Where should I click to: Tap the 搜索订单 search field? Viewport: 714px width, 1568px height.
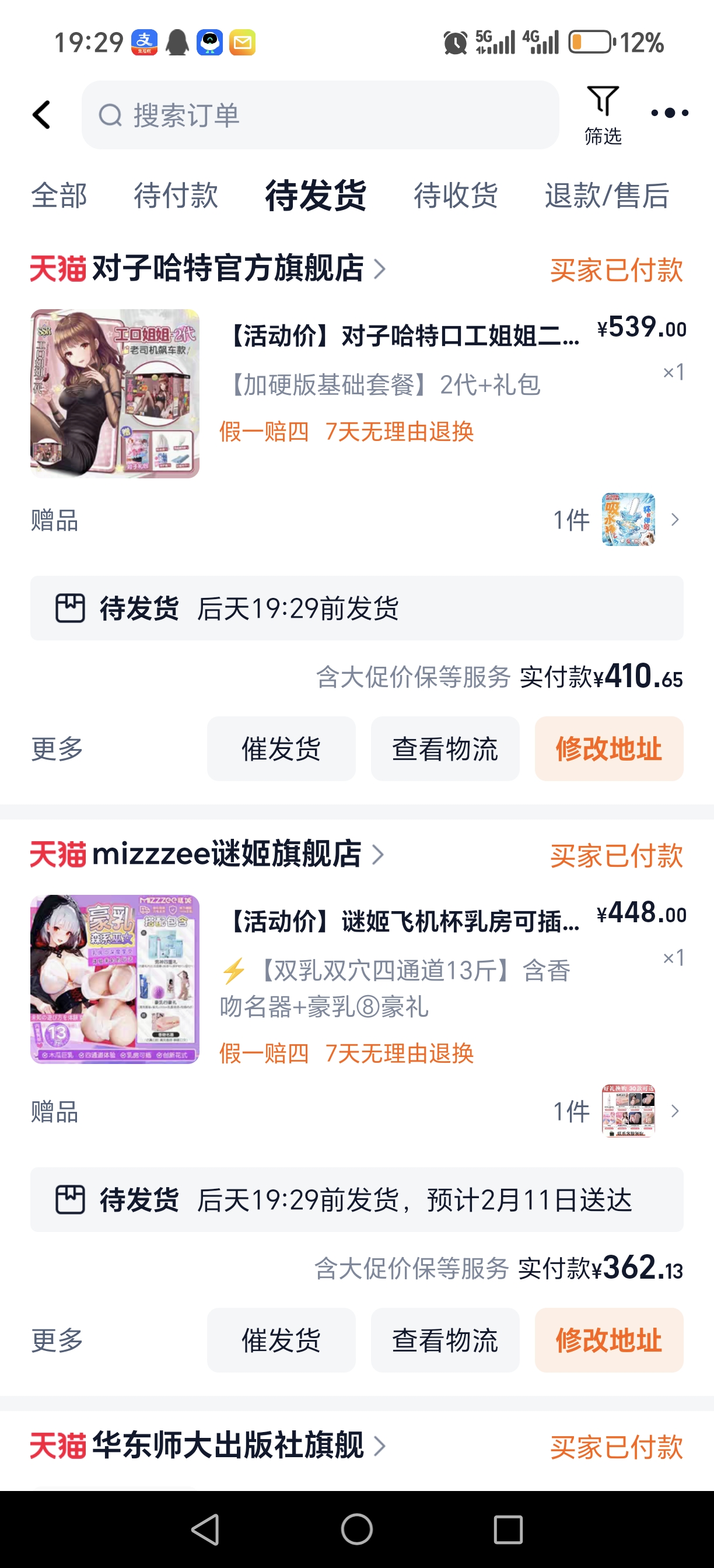click(320, 115)
